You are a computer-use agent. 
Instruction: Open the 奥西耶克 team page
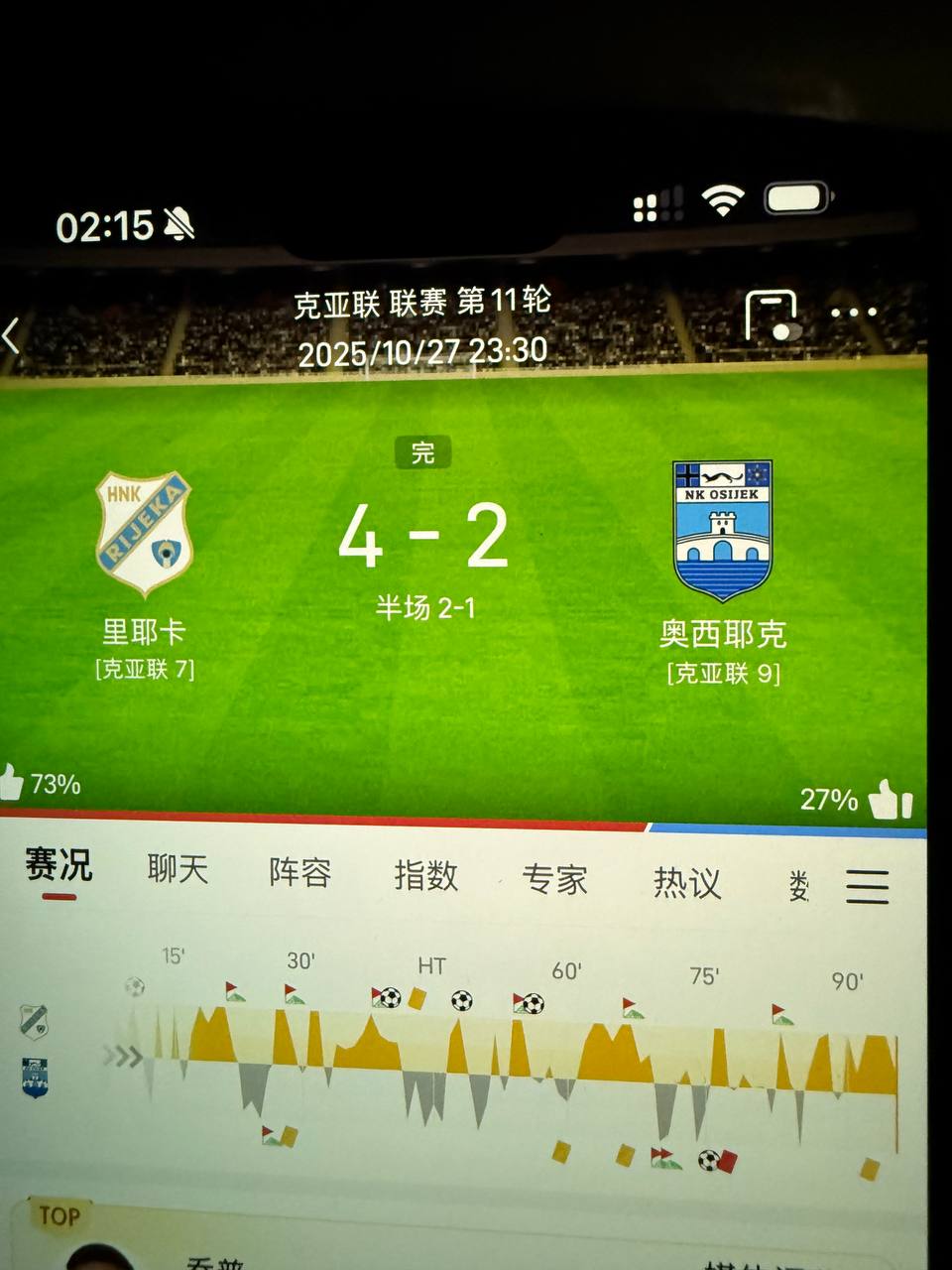pos(723,531)
